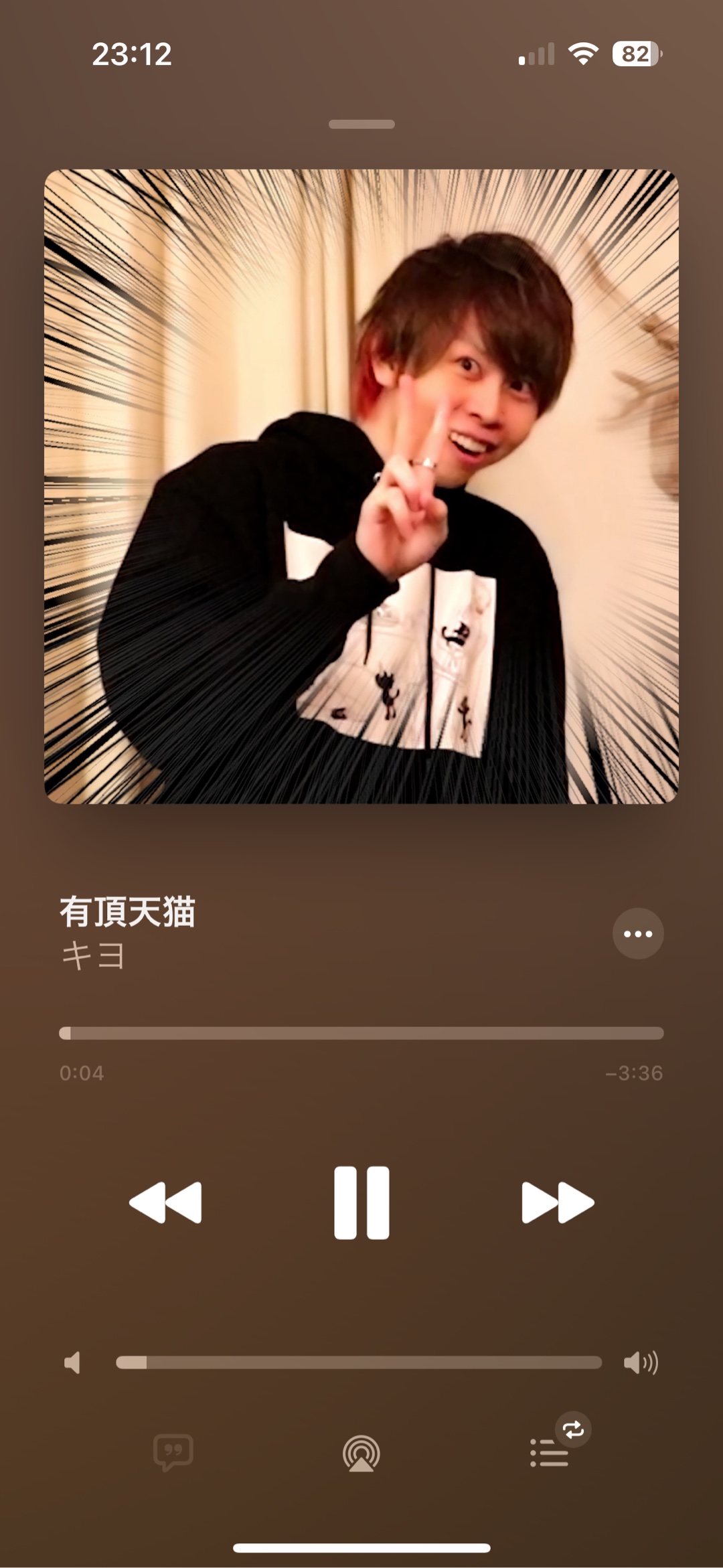This screenshot has height=1568, width=723.
Task: Go back to the previous track
Action: [x=165, y=1202]
